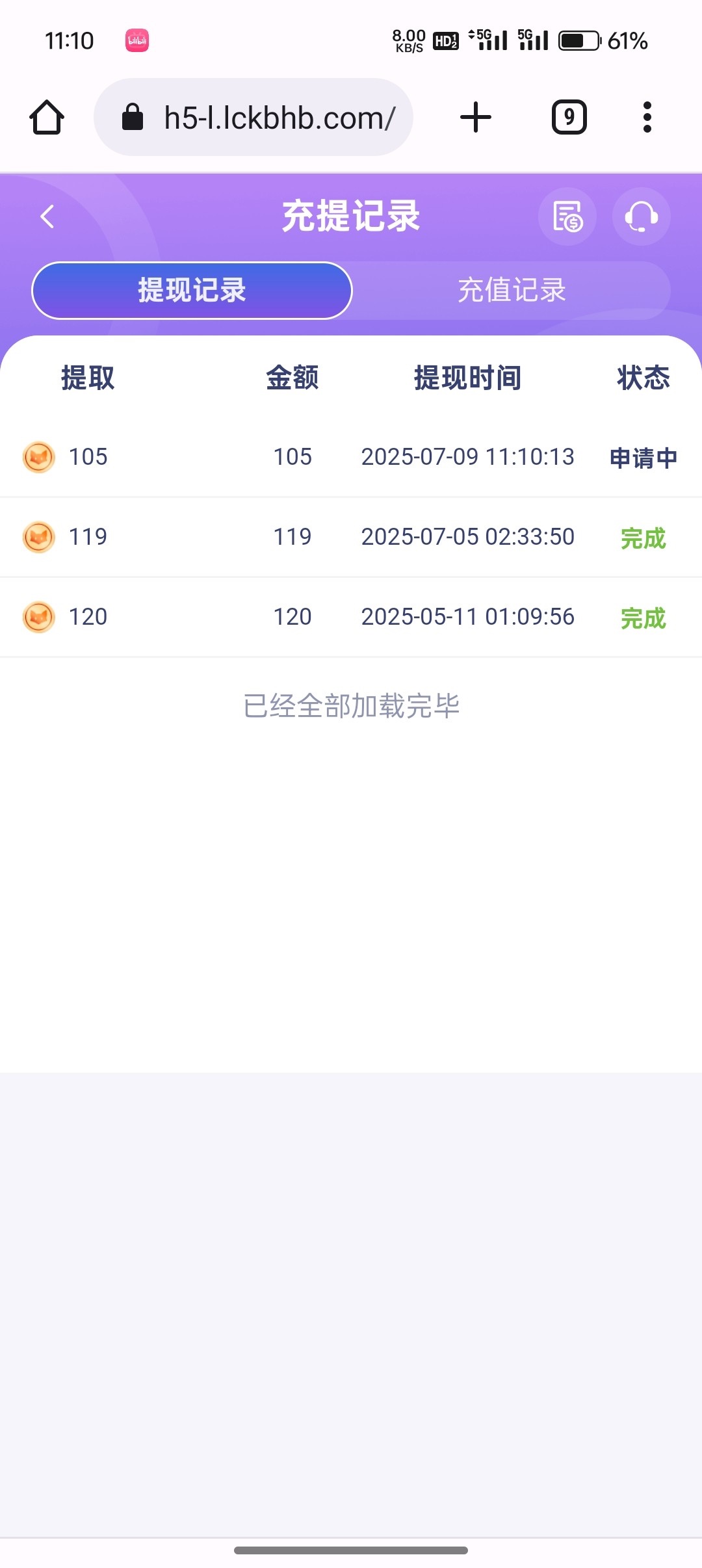The width and height of the screenshot is (702, 1568).
Task: Tap the padlock icon in the address bar
Action: click(133, 117)
